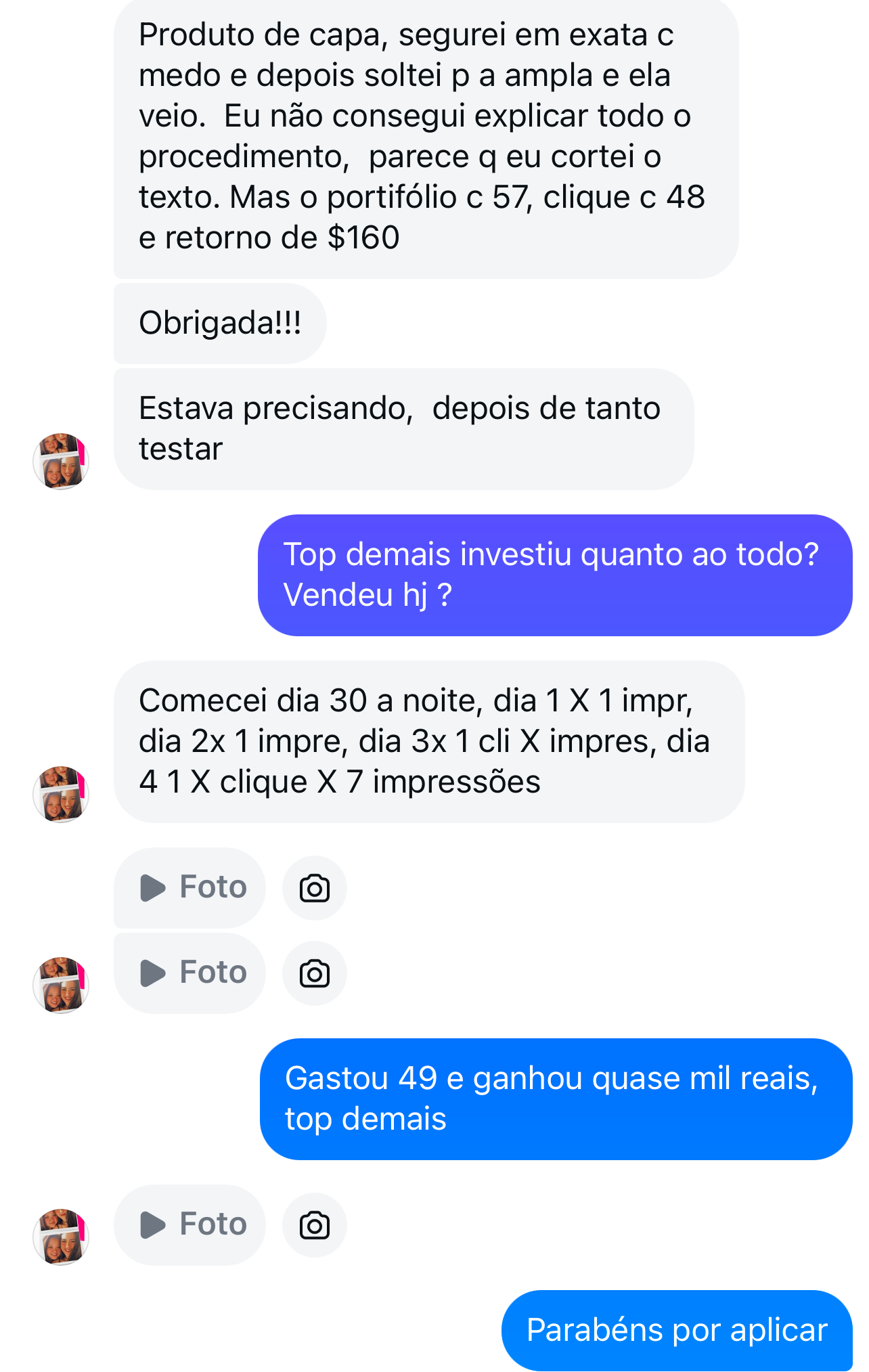
Task: View the Foto just above the 'Gastou 49' message
Action: coord(190,973)
